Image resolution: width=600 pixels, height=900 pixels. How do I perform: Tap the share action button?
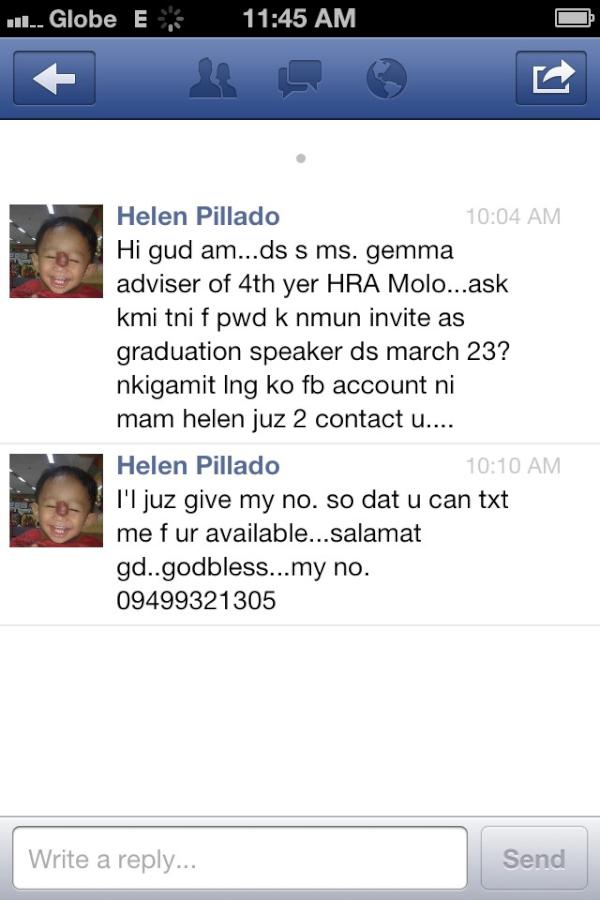(x=551, y=78)
